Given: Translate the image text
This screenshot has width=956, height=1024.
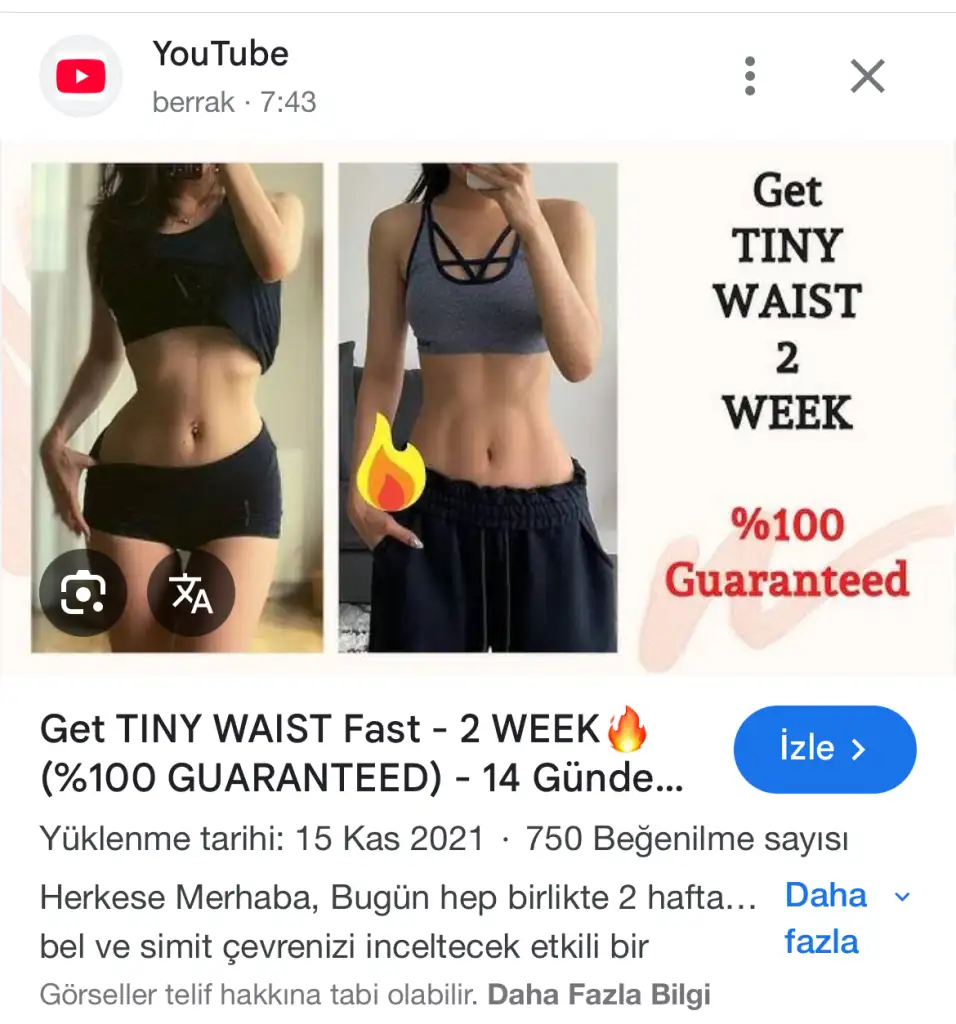Looking at the screenshot, I should tap(191, 594).
